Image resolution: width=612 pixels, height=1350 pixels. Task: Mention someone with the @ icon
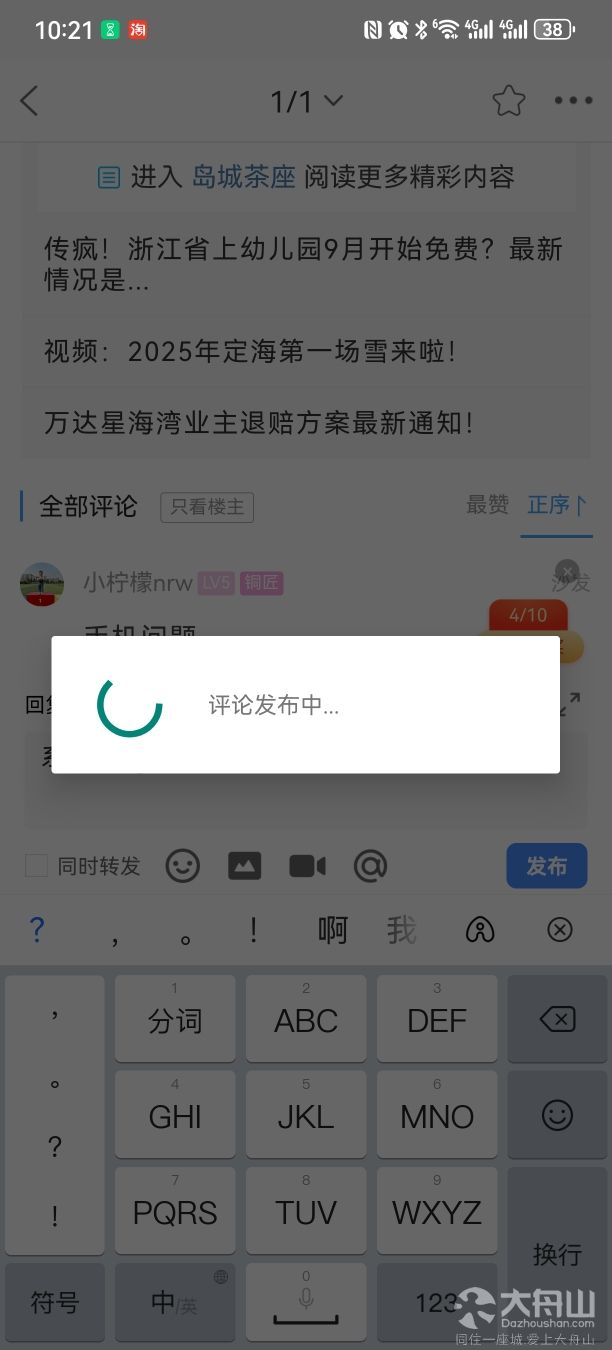(370, 866)
